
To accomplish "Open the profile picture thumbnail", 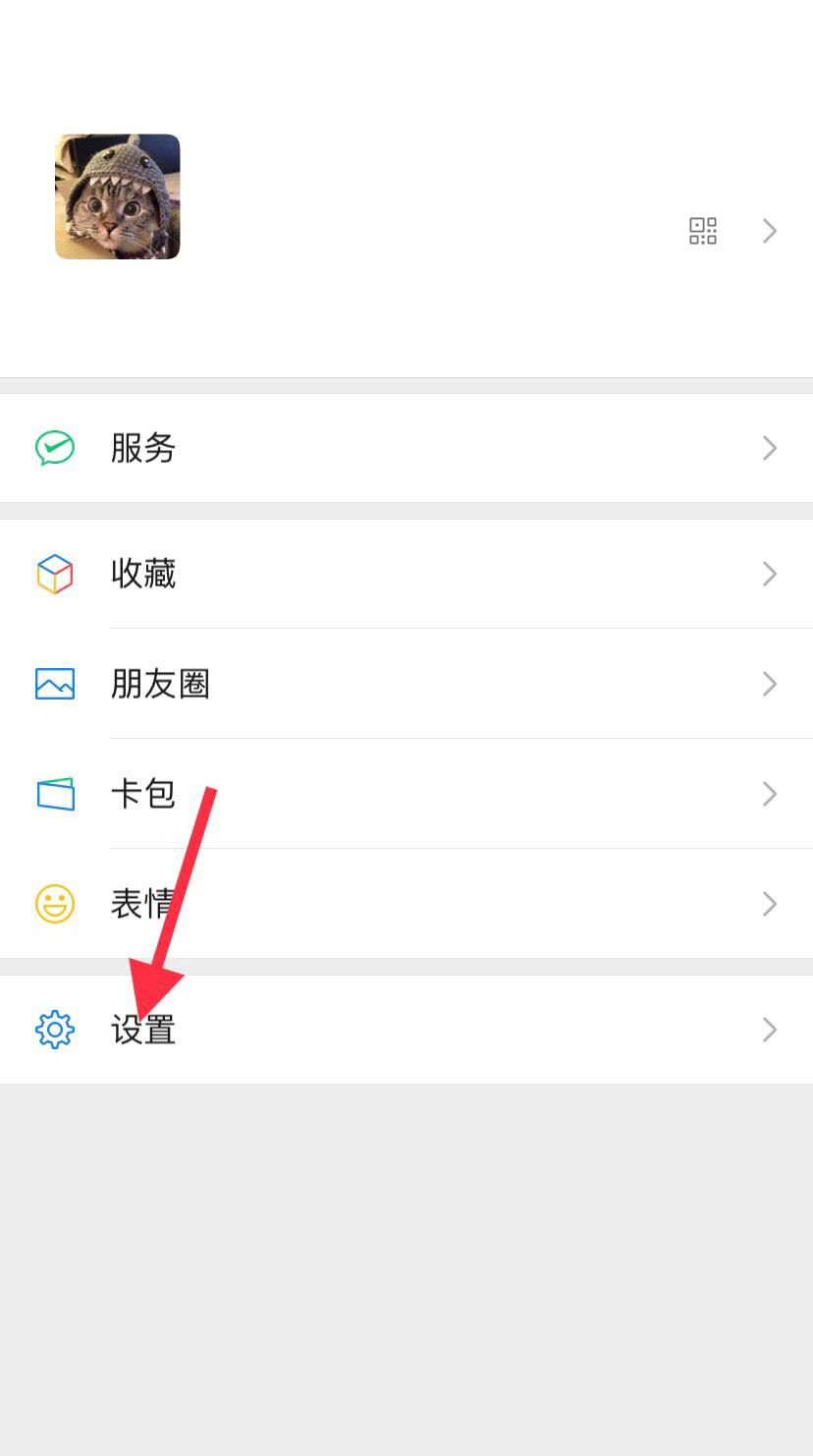I will [x=117, y=196].
